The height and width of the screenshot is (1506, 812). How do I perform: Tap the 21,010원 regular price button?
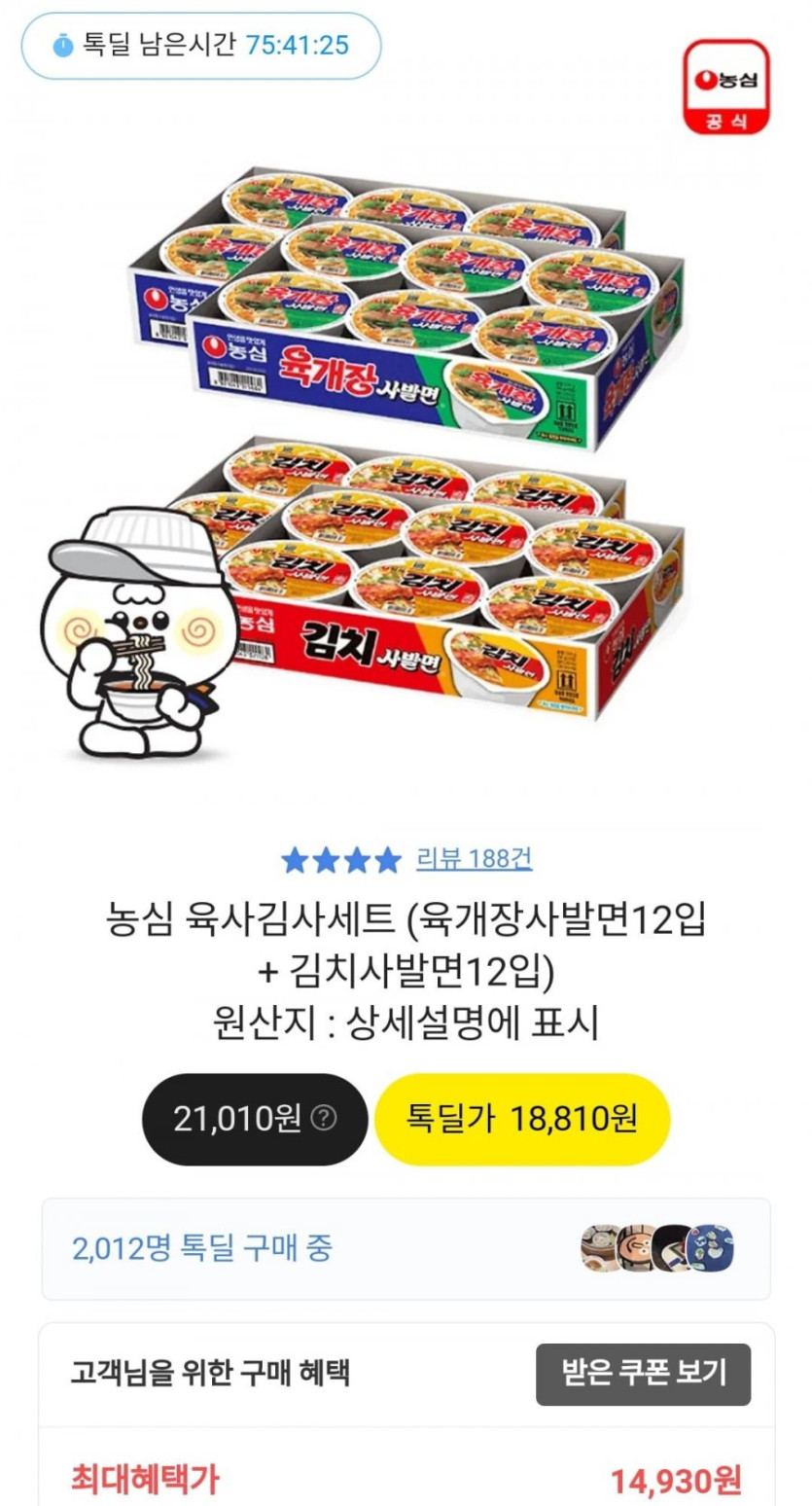pyautogui.click(x=255, y=1119)
